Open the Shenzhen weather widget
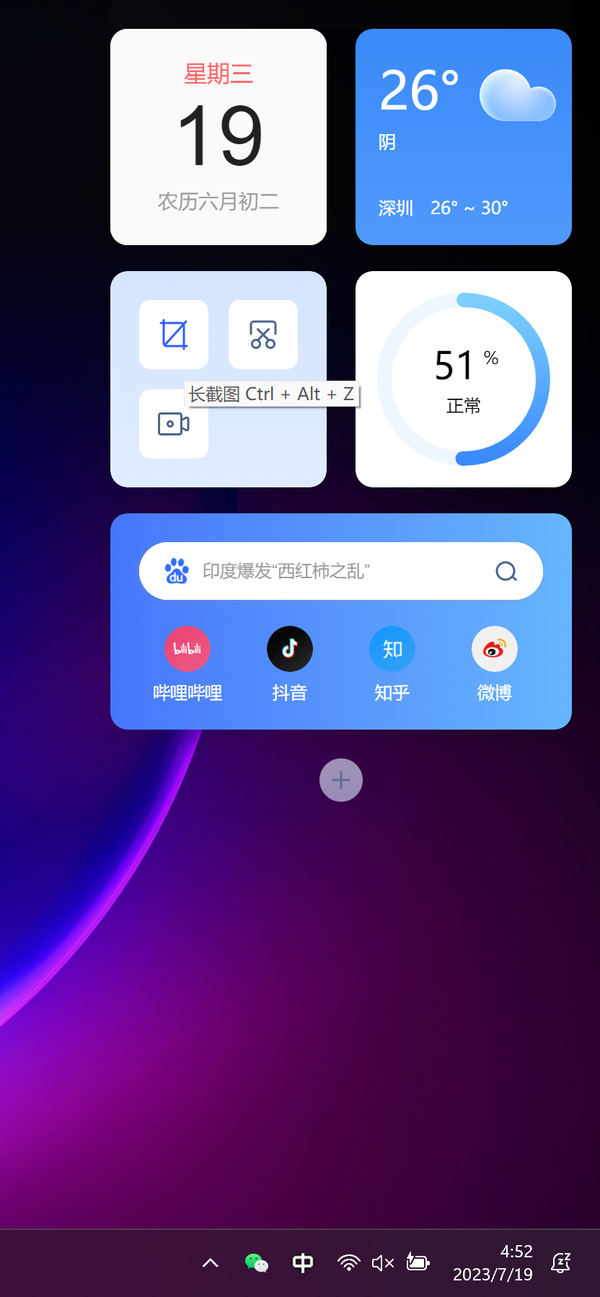 [x=463, y=137]
